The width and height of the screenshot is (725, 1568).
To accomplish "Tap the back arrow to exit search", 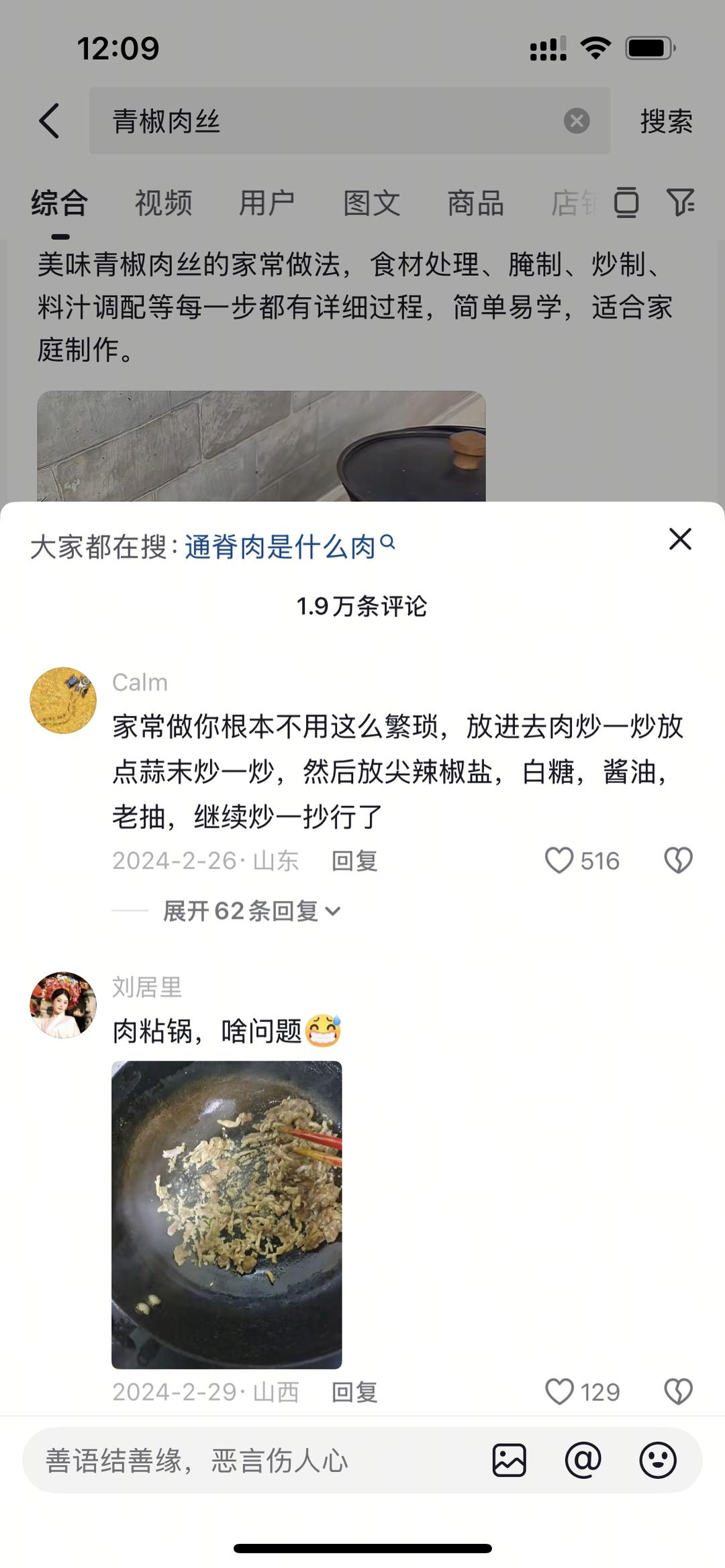I will [x=49, y=121].
